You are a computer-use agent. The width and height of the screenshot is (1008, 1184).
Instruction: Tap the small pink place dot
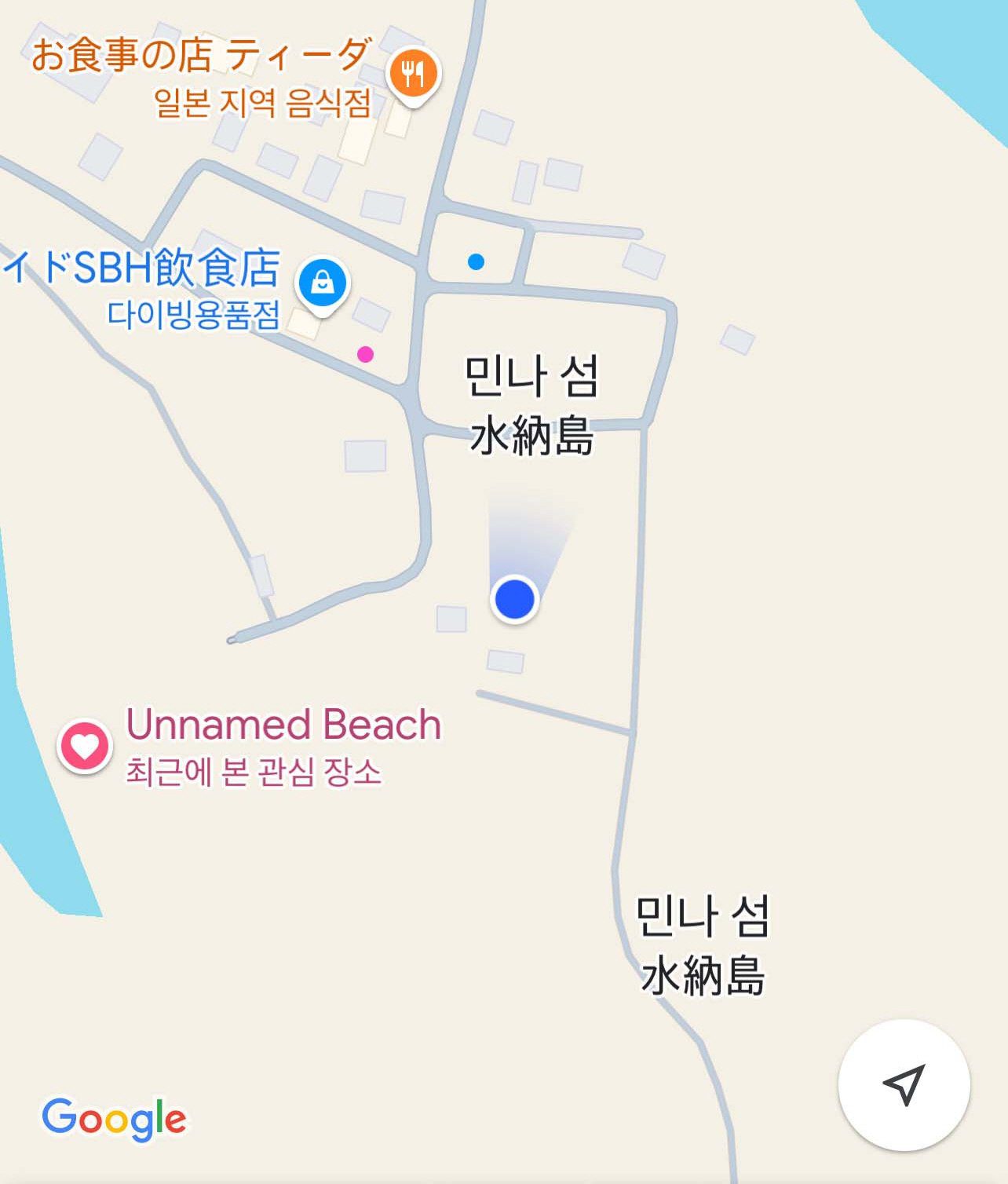coord(365,354)
